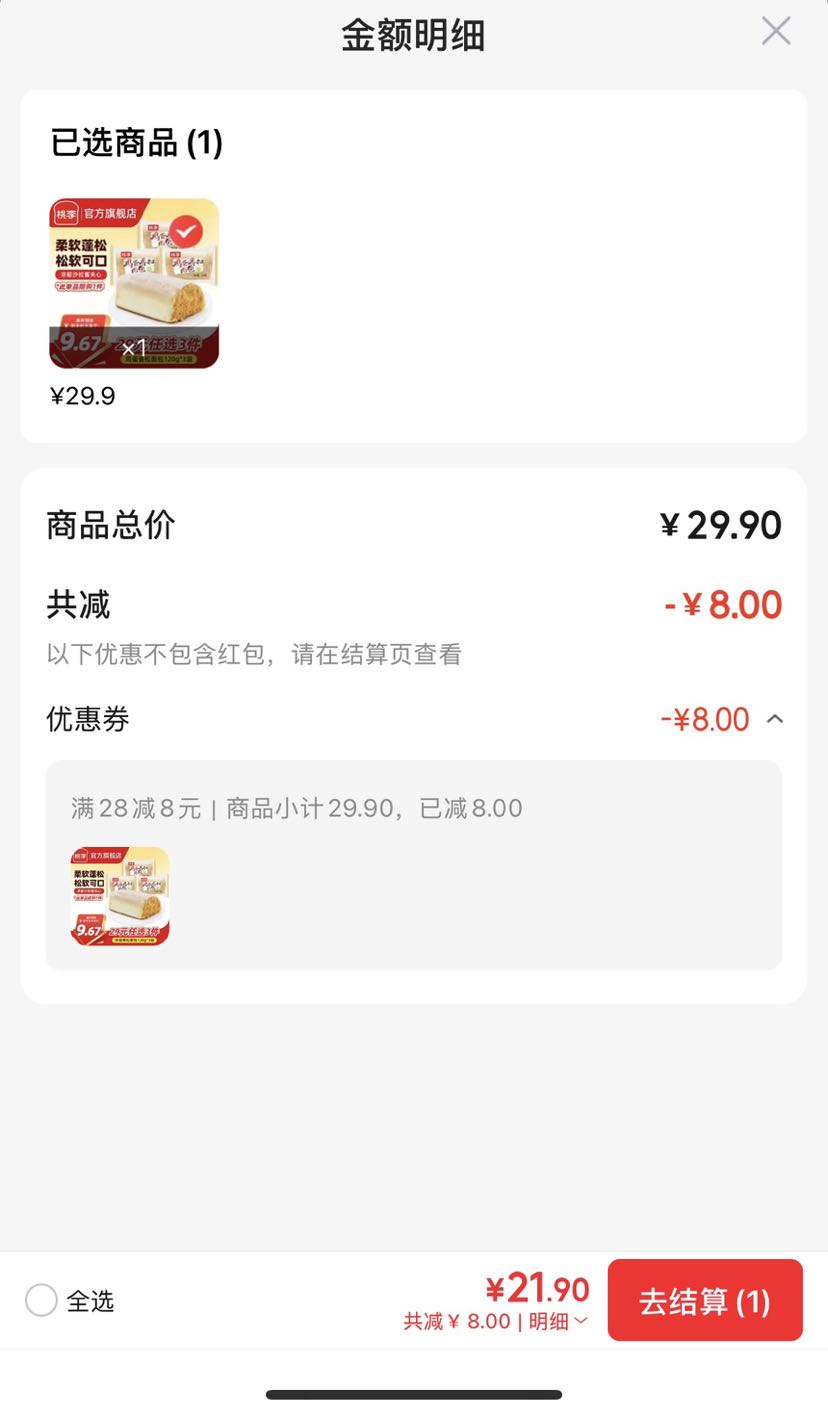The height and width of the screenshot is (1415, 828).
Task: Collapse the 优惠券 discount details
Action: [775, 719]
